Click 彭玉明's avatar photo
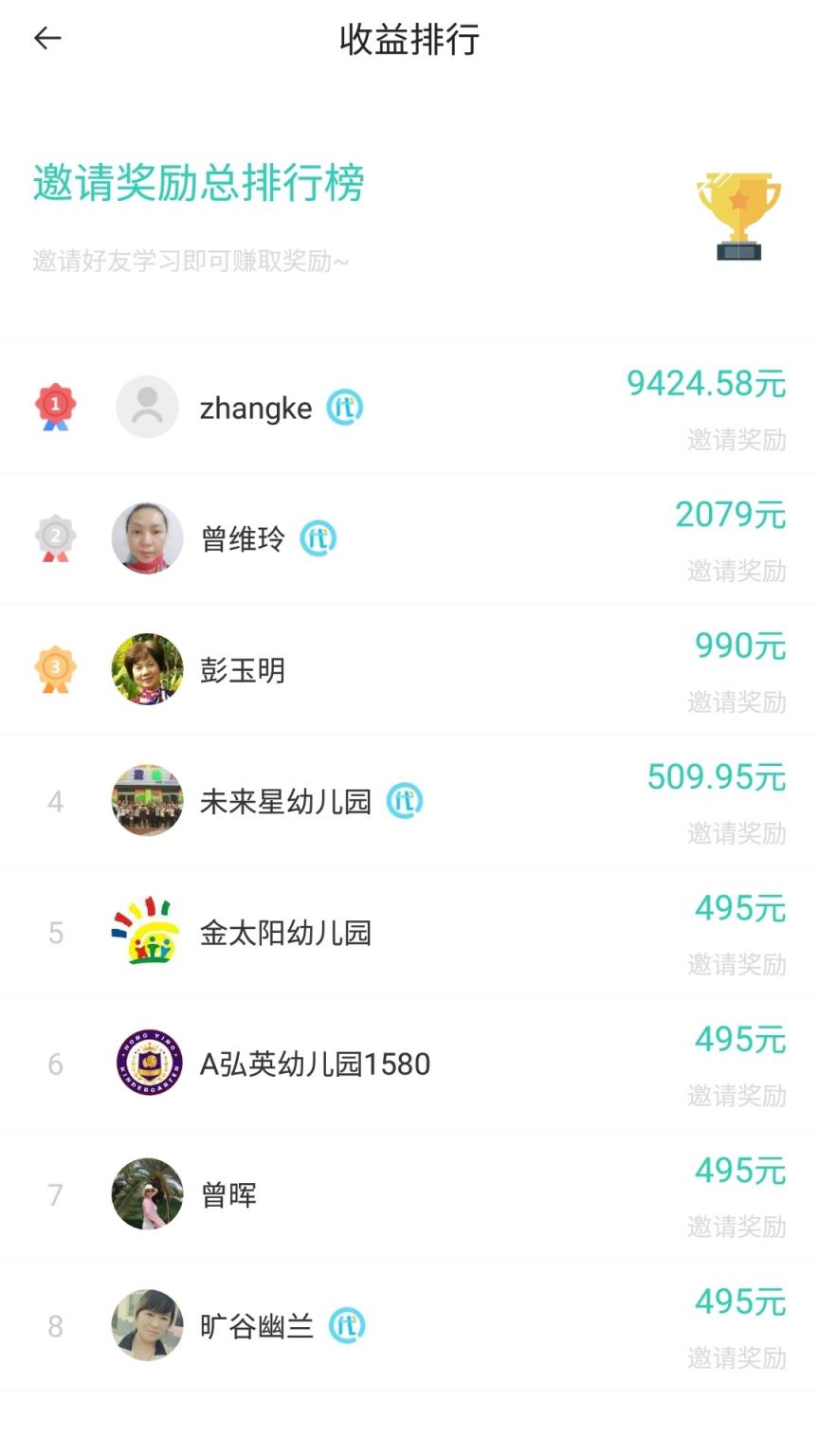 (x=147, y=669)
